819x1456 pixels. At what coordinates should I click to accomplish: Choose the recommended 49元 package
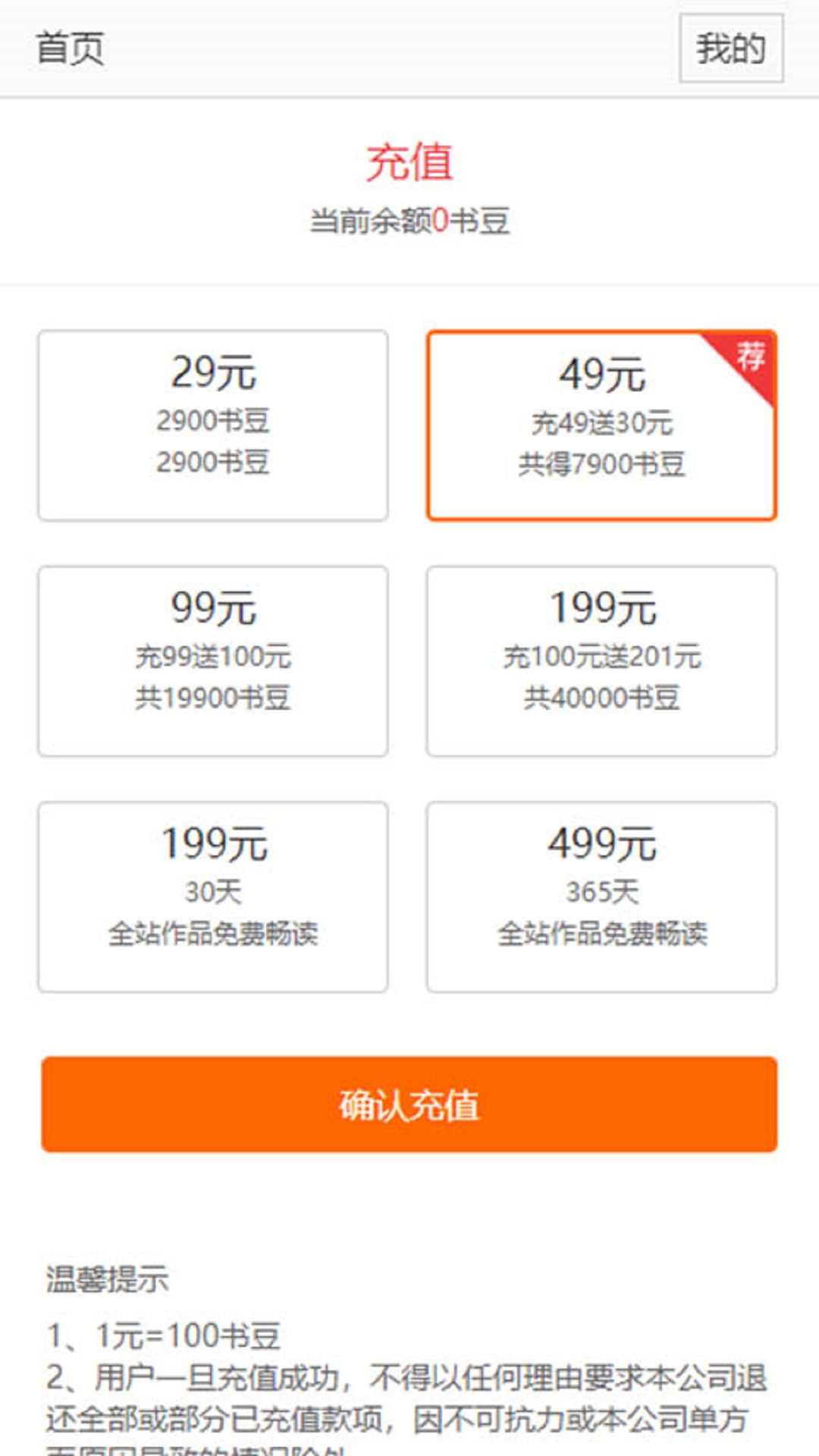[x=601, y=425]
